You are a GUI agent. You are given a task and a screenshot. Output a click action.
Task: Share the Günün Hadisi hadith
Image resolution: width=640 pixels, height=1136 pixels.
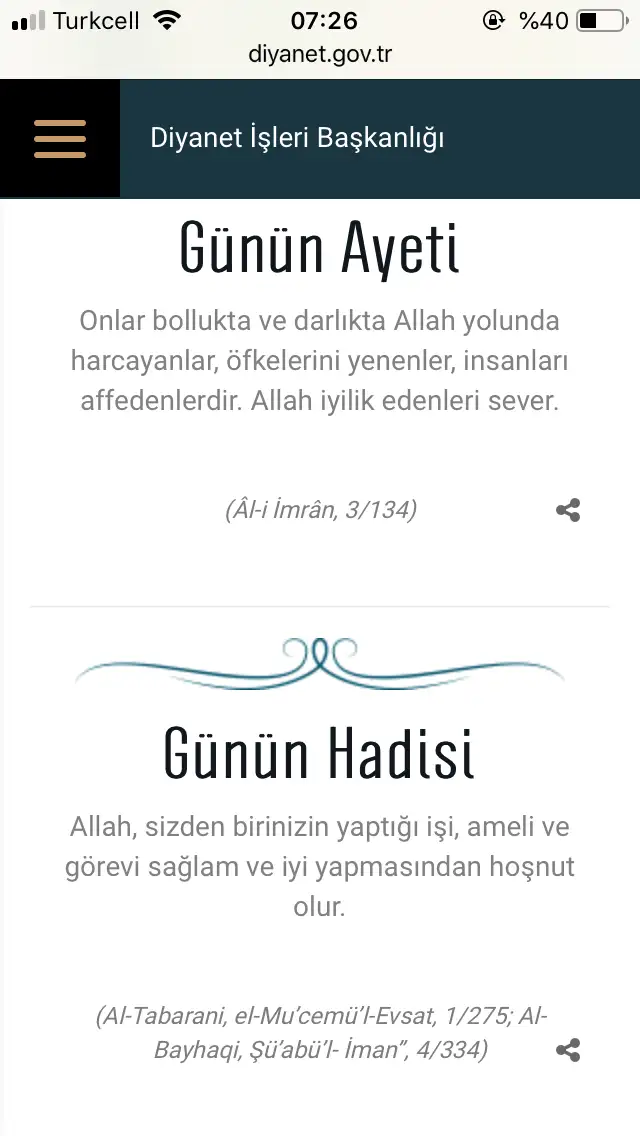click(x=568, y=1050)
